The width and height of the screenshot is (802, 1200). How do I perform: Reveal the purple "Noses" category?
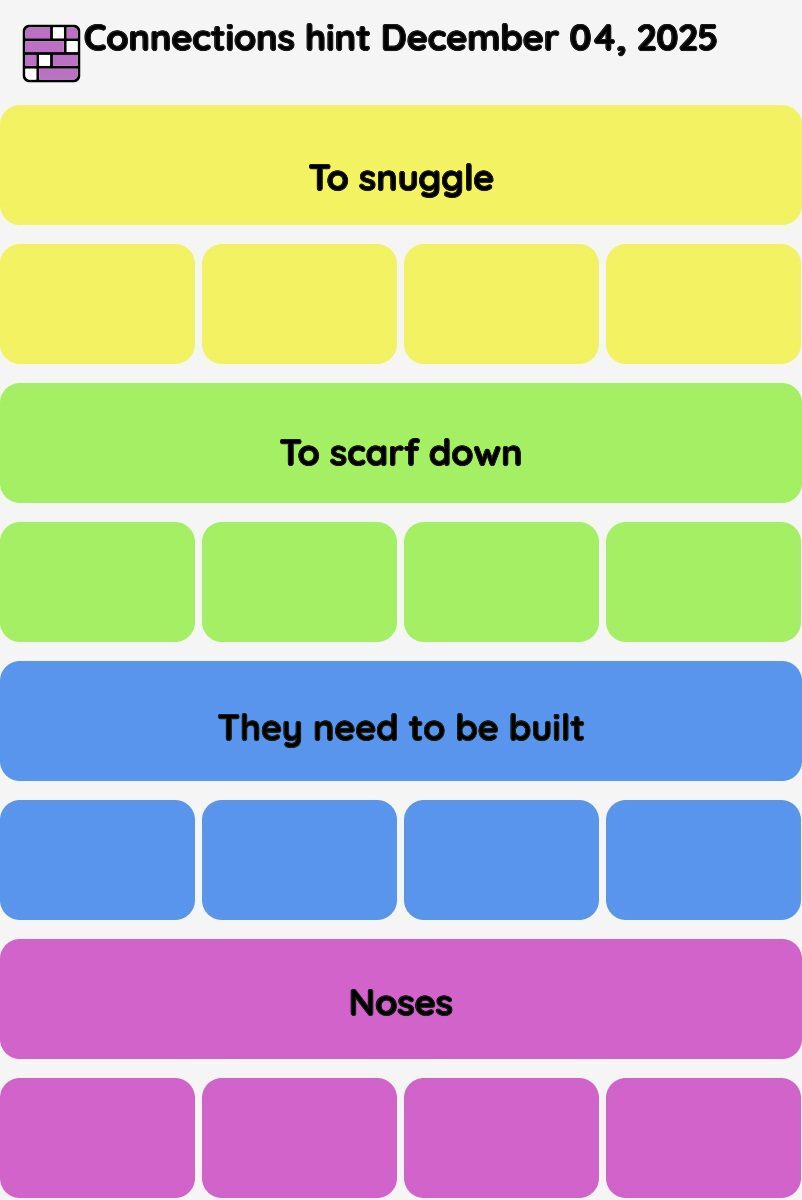401,999
